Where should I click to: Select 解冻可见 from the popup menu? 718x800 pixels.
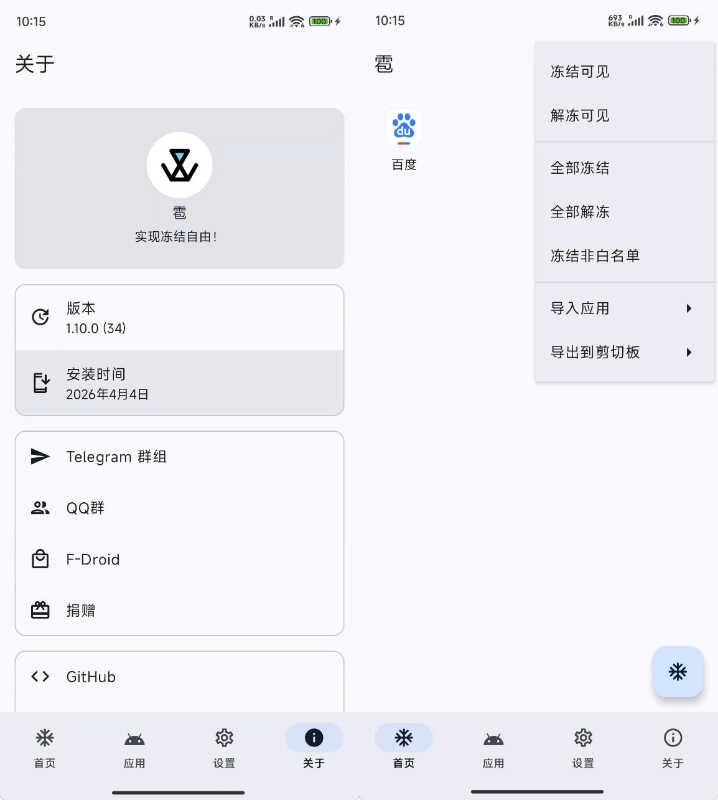[624, 116]
